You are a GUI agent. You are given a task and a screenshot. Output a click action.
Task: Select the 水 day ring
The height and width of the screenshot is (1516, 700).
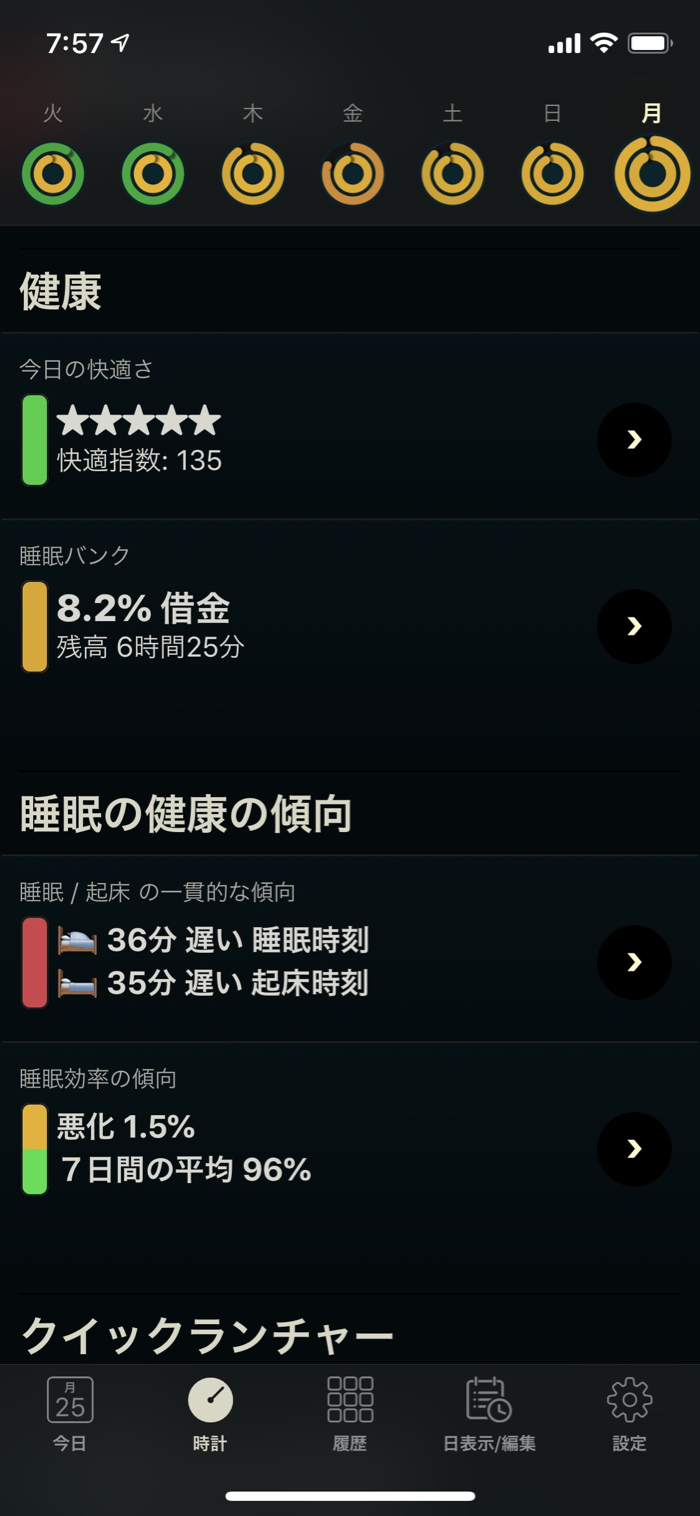click(153, 174)
